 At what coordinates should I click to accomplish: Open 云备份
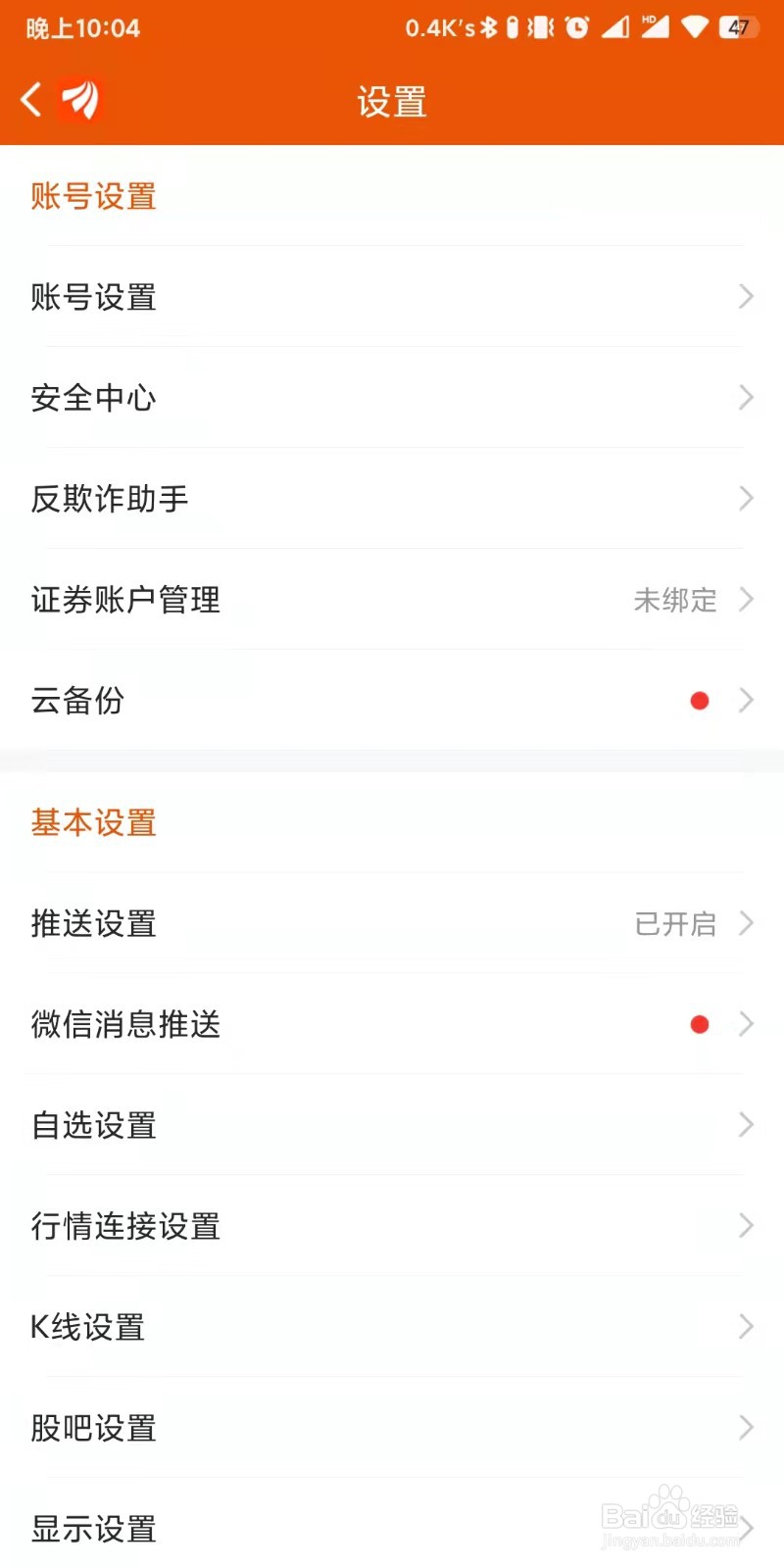tap(392, 701)
